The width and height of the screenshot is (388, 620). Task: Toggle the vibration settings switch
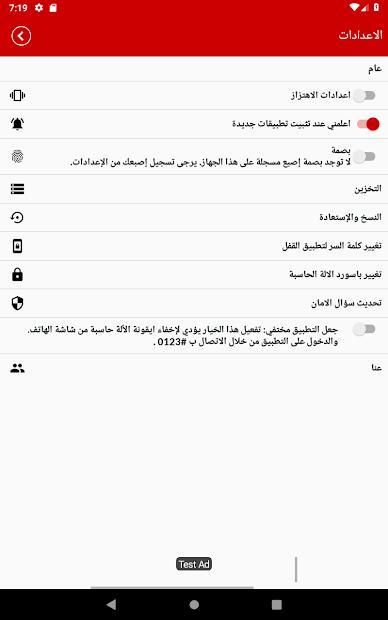[365, 95]
